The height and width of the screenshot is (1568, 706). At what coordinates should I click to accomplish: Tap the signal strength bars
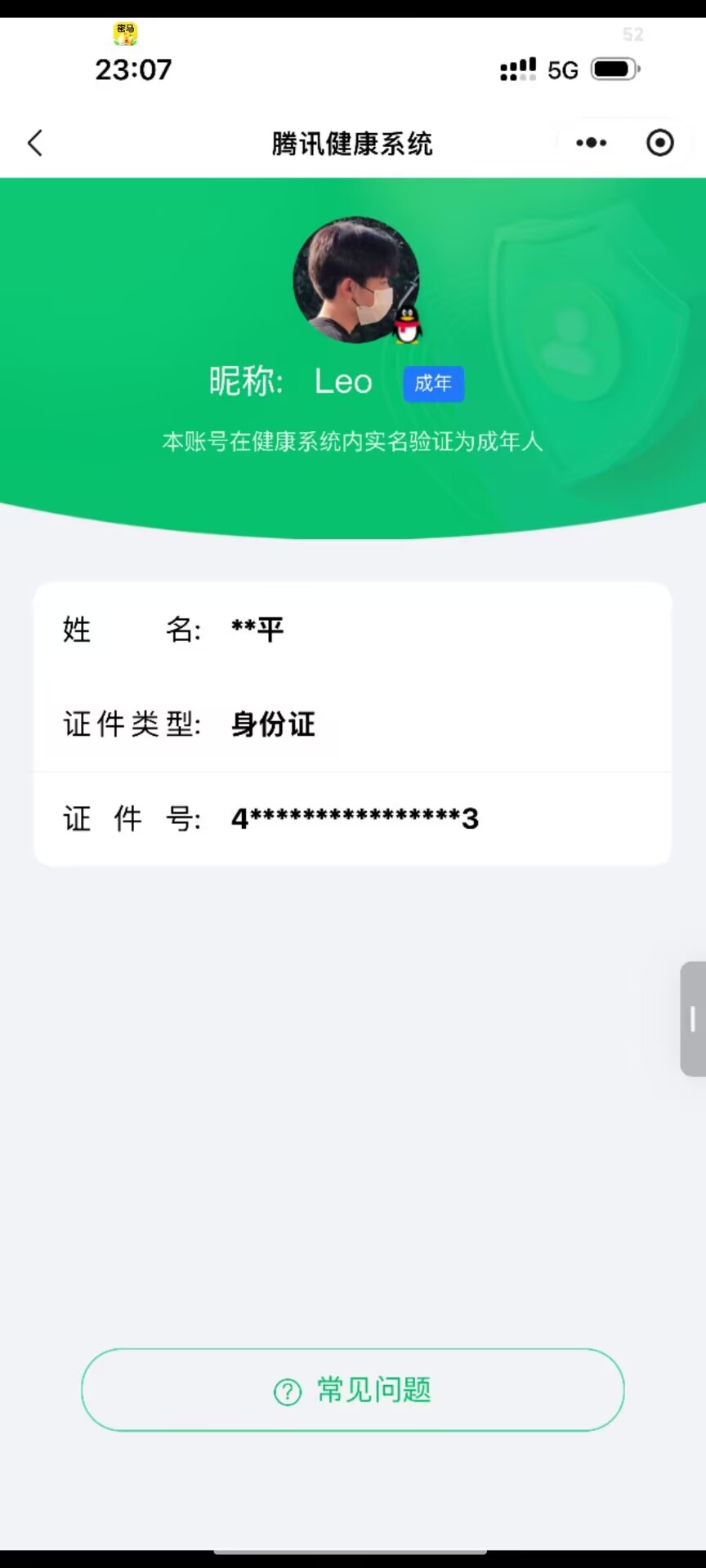517,69
